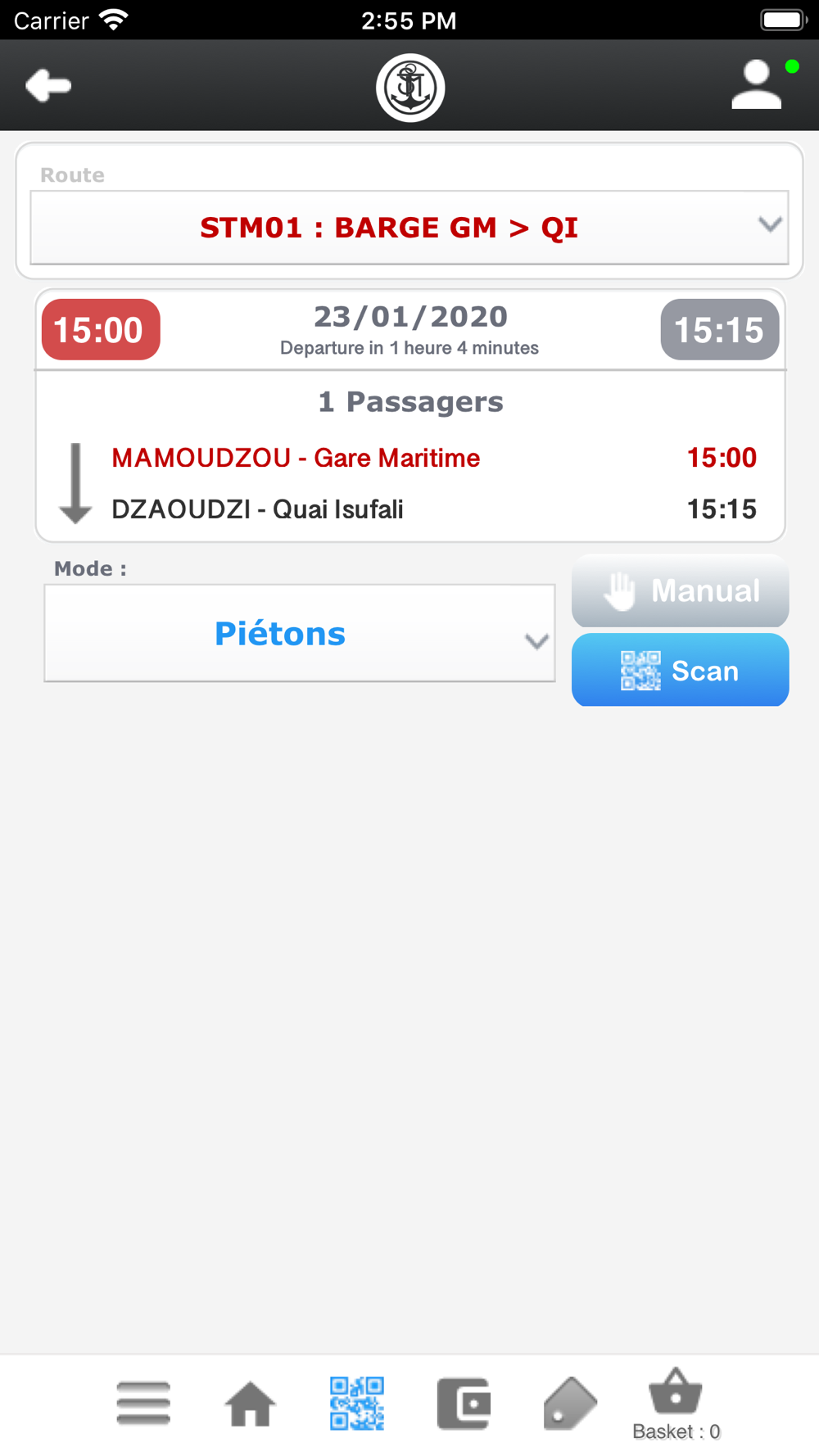The height and width of the screenshot is (1456, 819).
Task: Open the Mode dropdown showing Piétons
Action: coord(300,633)
